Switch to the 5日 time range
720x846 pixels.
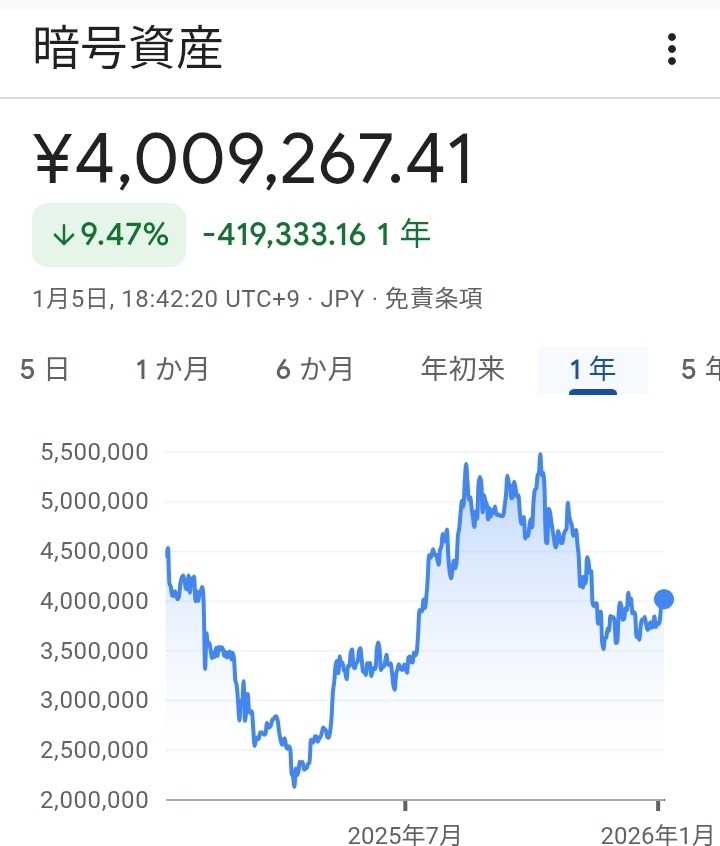tap(44, 369)
